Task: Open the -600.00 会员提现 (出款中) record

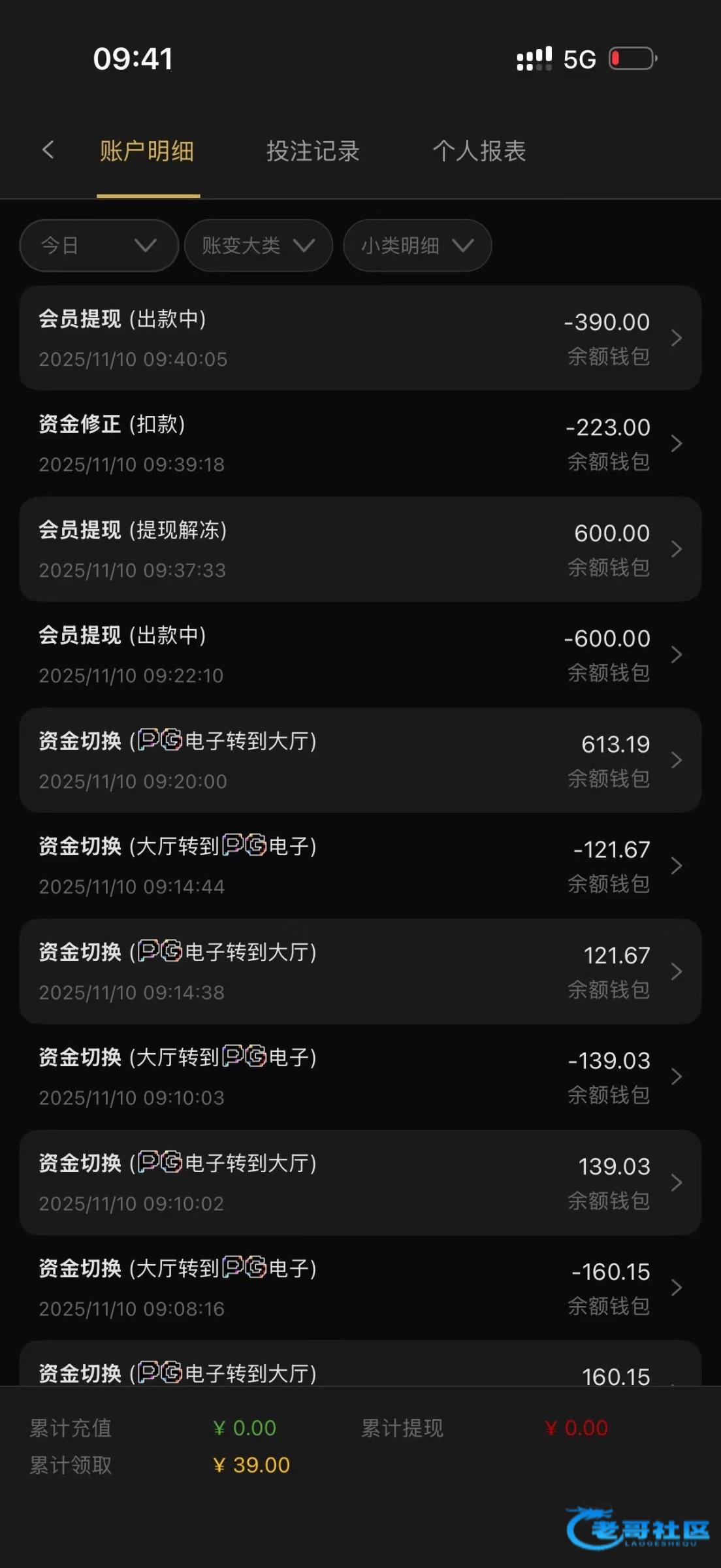Action: click(360, 655)
